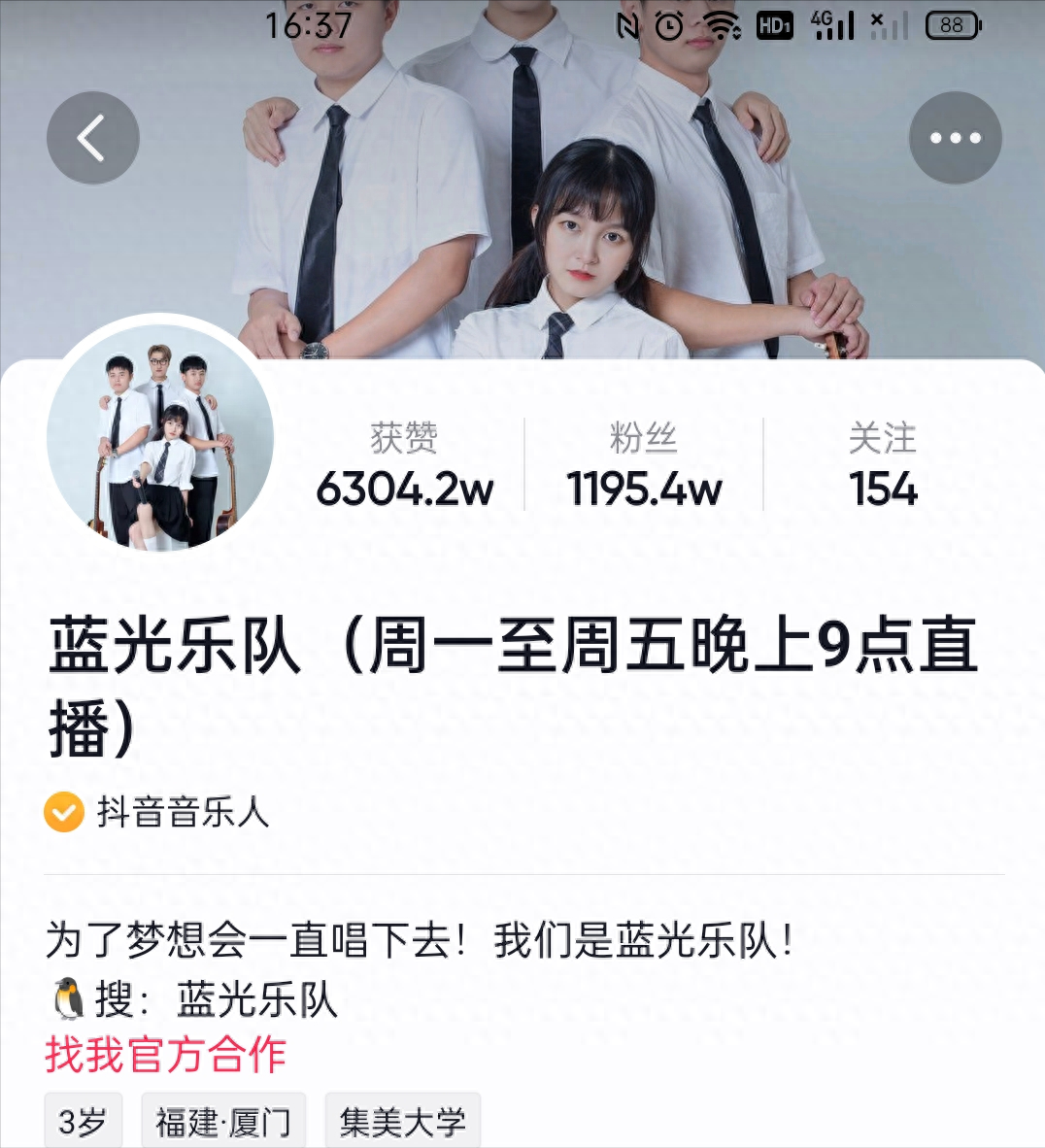The width and height of the screenshot is (1045, 1148).
Task: View the 获赞 likes count
Action: (x=404, y=466)
